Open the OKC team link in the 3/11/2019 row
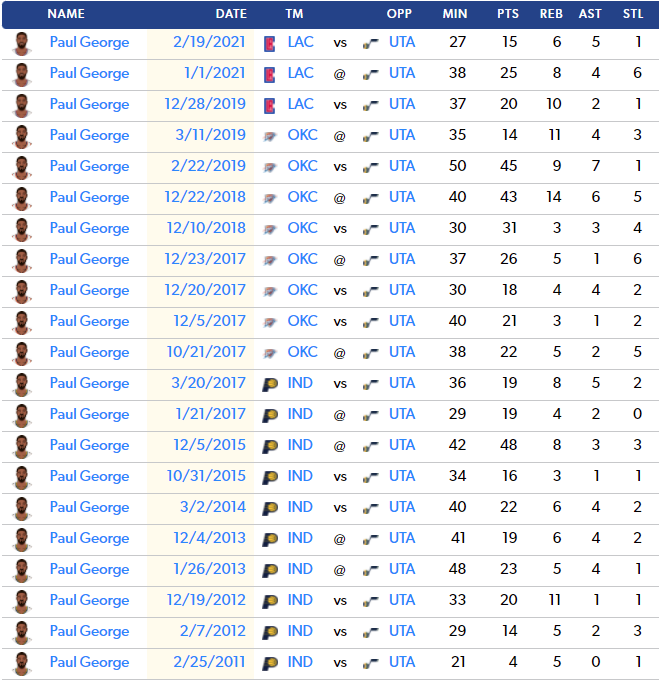This screenshot has height=681, width=659. click(x=302, y=135)
